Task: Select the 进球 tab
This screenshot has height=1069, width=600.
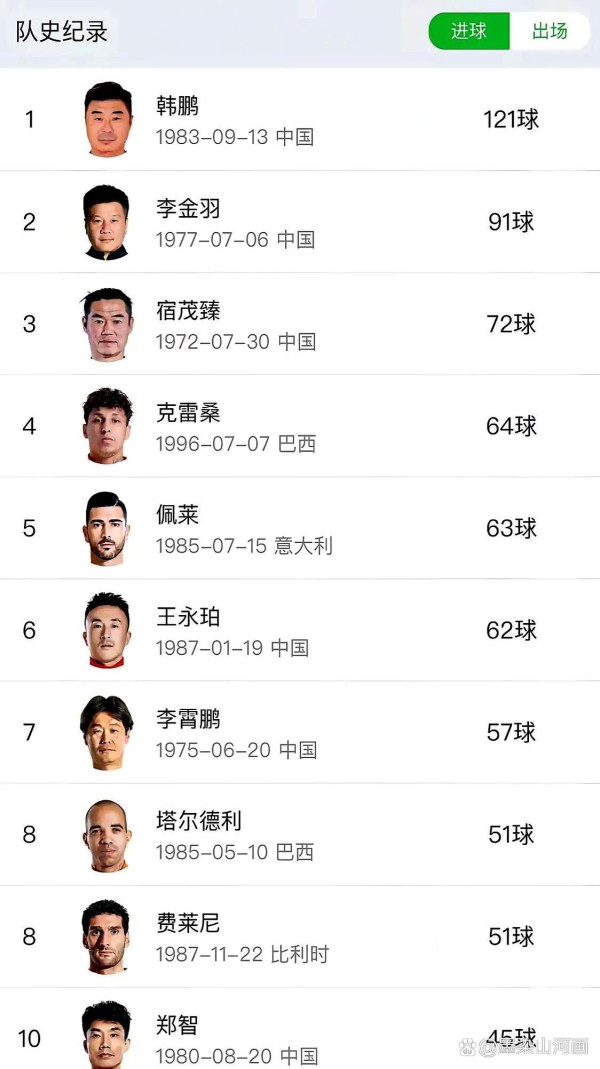Action: [x=469, y=31]
